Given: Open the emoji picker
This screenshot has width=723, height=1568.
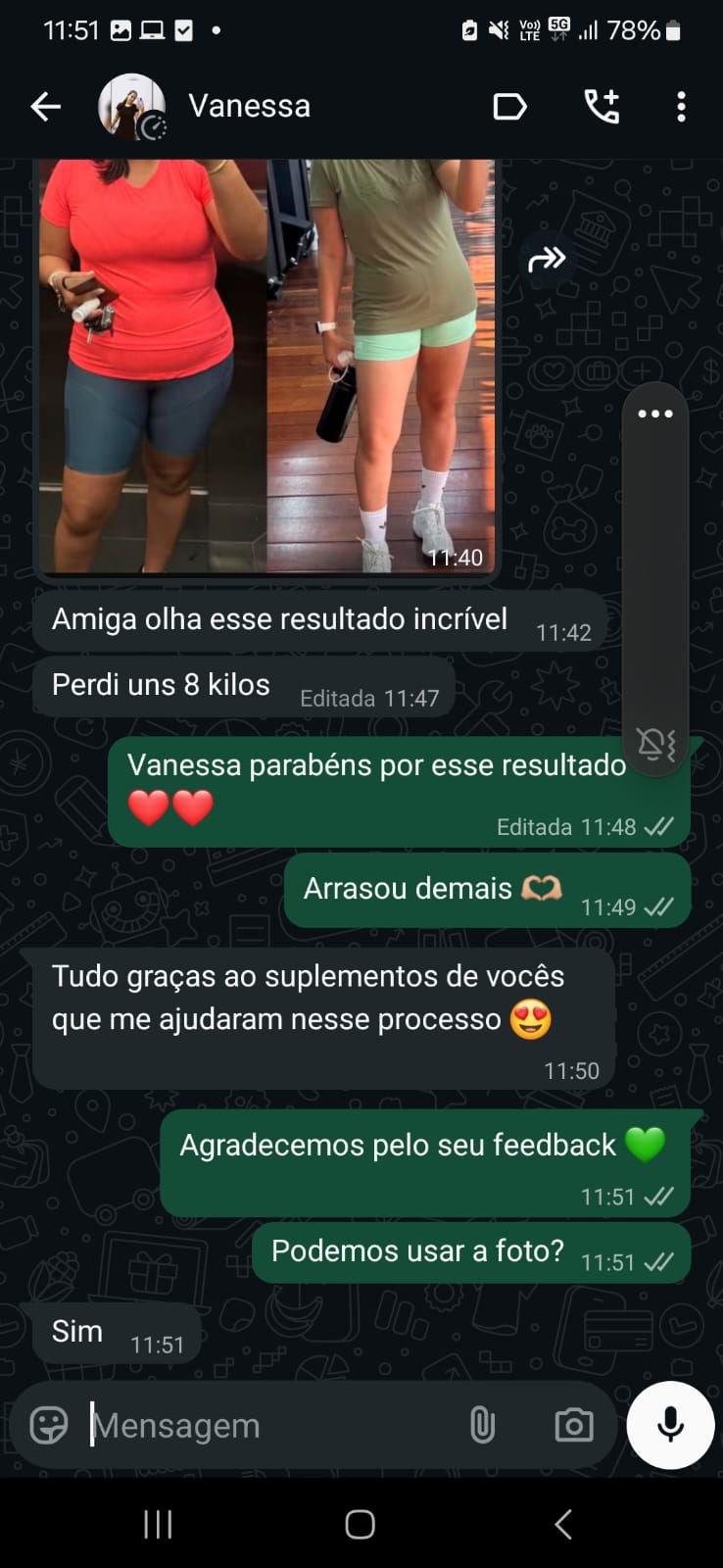Looking at the screenshot, I should point(49,1425).
